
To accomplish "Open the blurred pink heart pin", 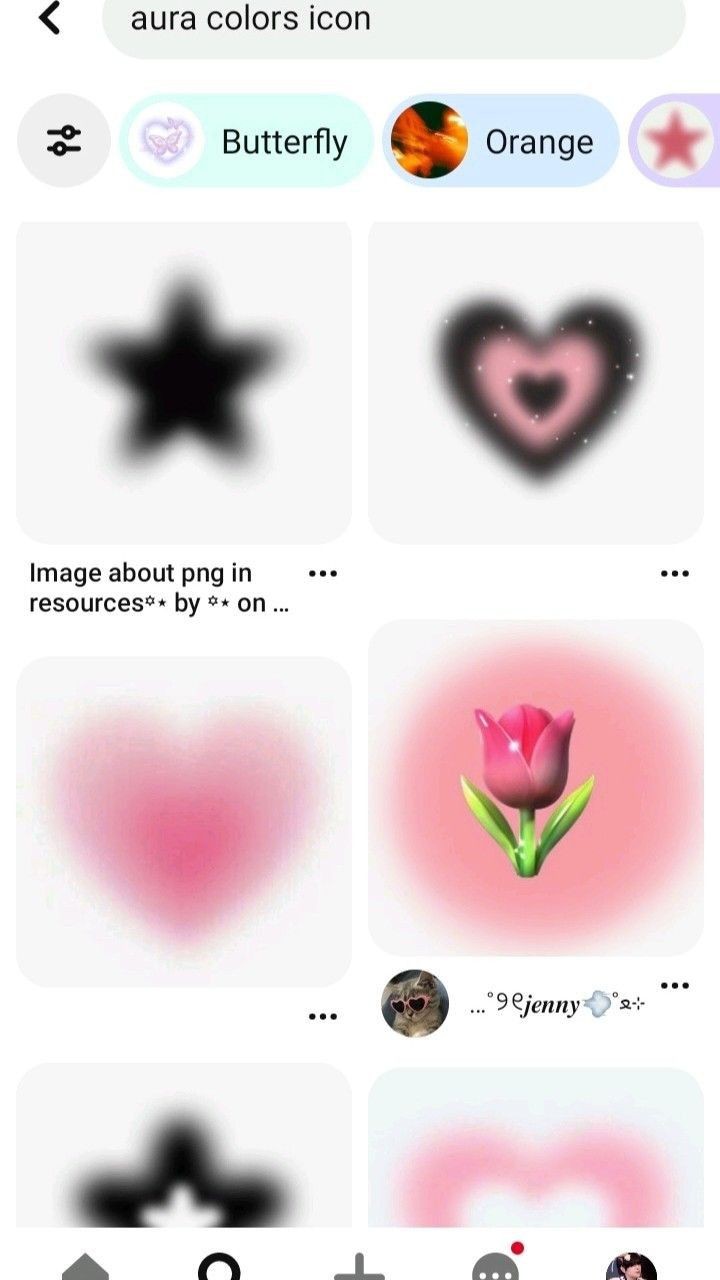I will tap(184, 822).
